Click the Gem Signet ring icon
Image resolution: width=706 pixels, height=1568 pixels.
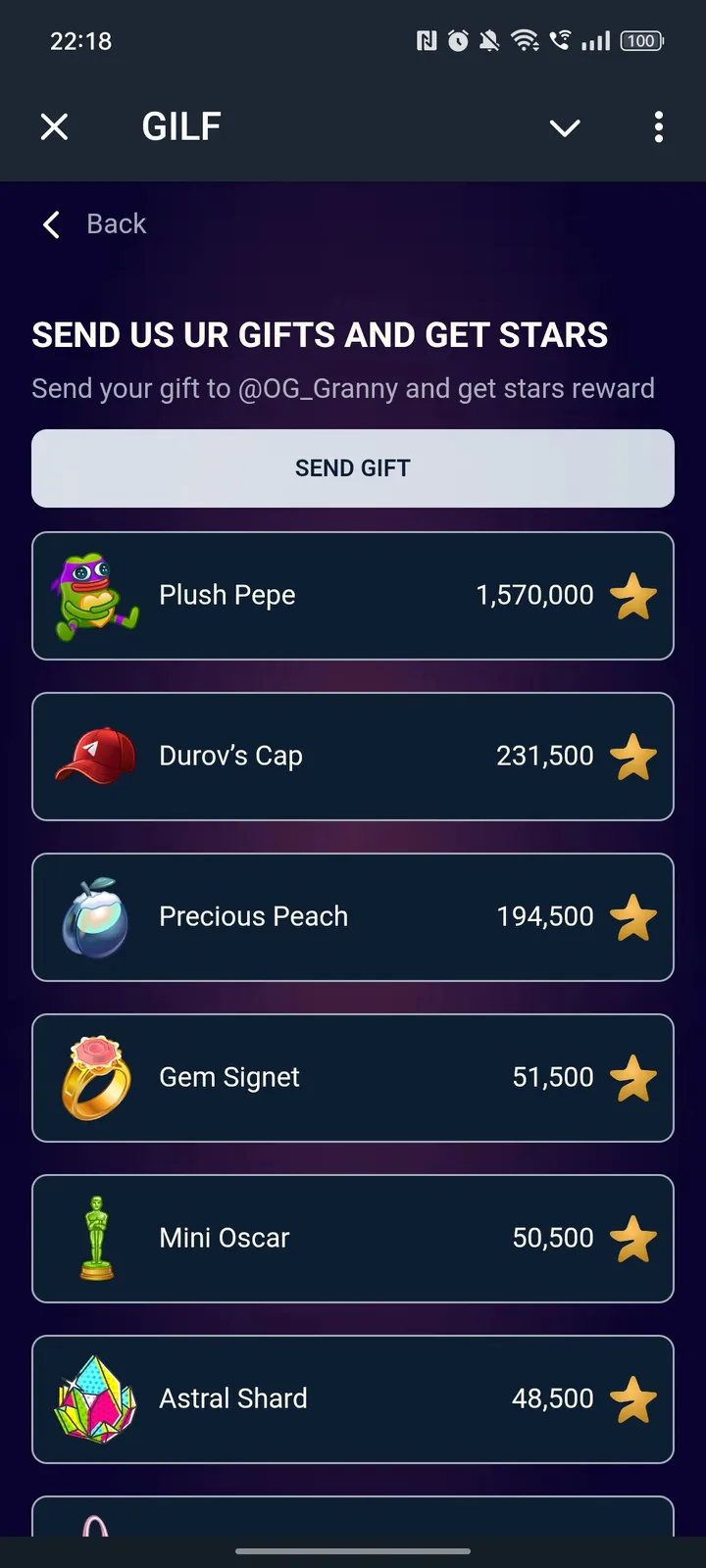95,1077
